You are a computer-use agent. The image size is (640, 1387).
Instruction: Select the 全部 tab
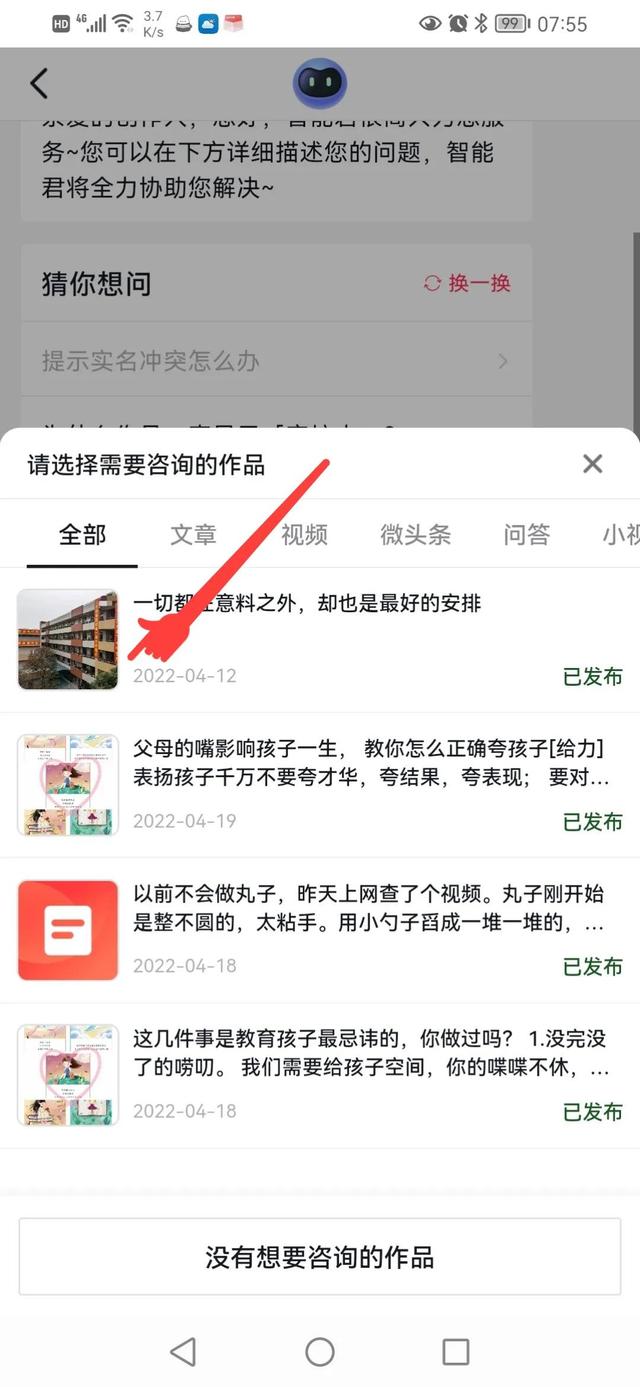[x=82, y=535]
